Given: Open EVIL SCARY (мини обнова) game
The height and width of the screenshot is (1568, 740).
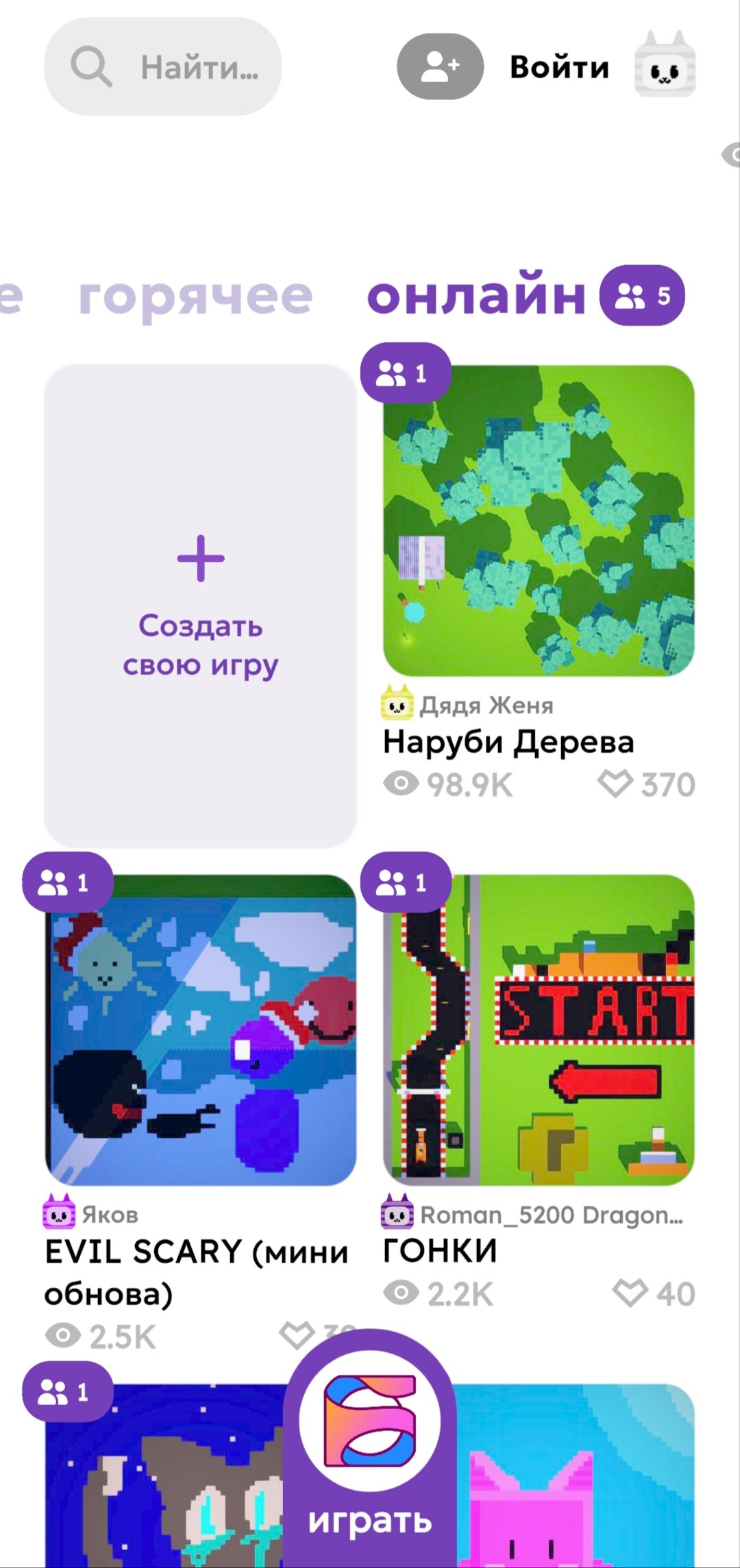Looking at the screenshot, I should pyautogui.click(x=200, y=1030).
